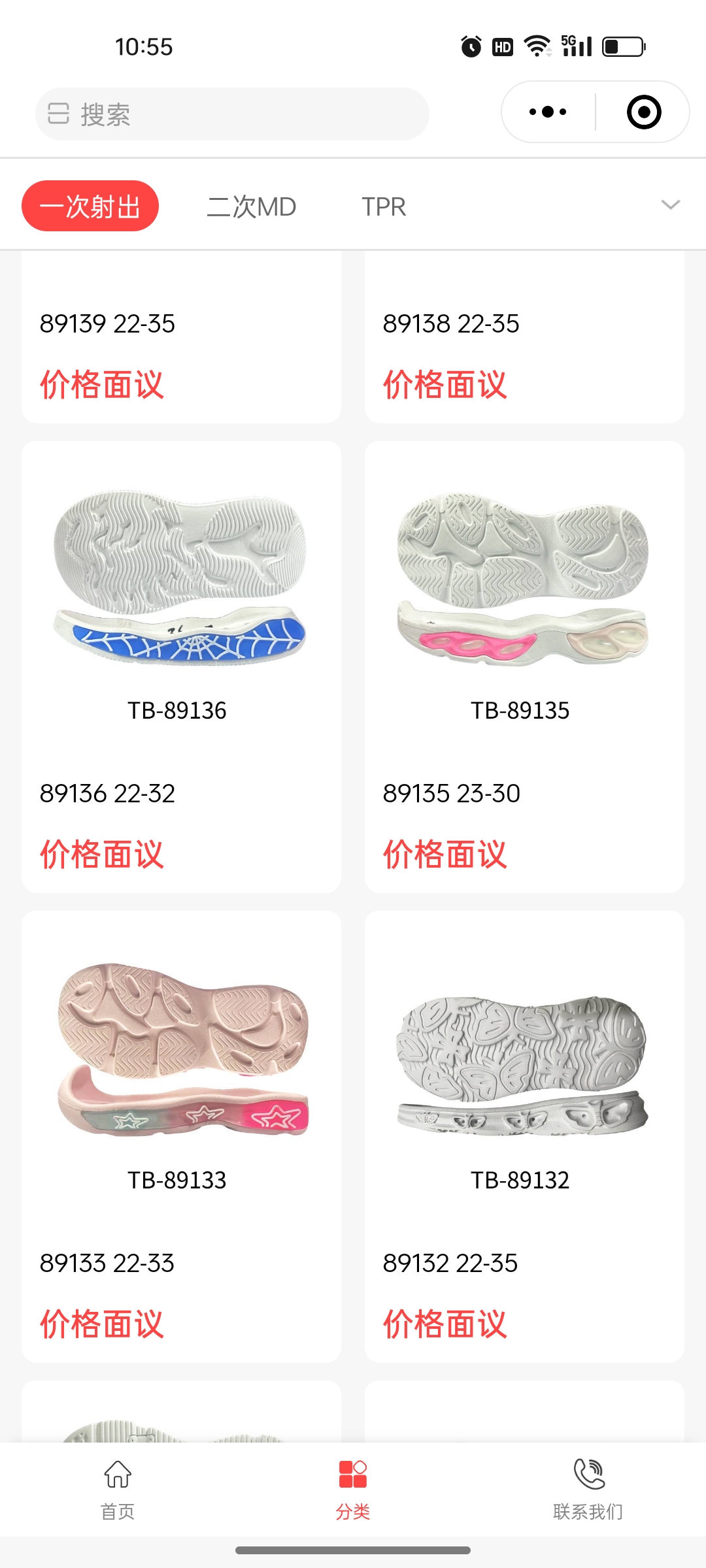Close the mini program via the circle button
Image resolution: width=706 pixels, height=1568 pixels.
pyautogui.click(x=643, y=112)
